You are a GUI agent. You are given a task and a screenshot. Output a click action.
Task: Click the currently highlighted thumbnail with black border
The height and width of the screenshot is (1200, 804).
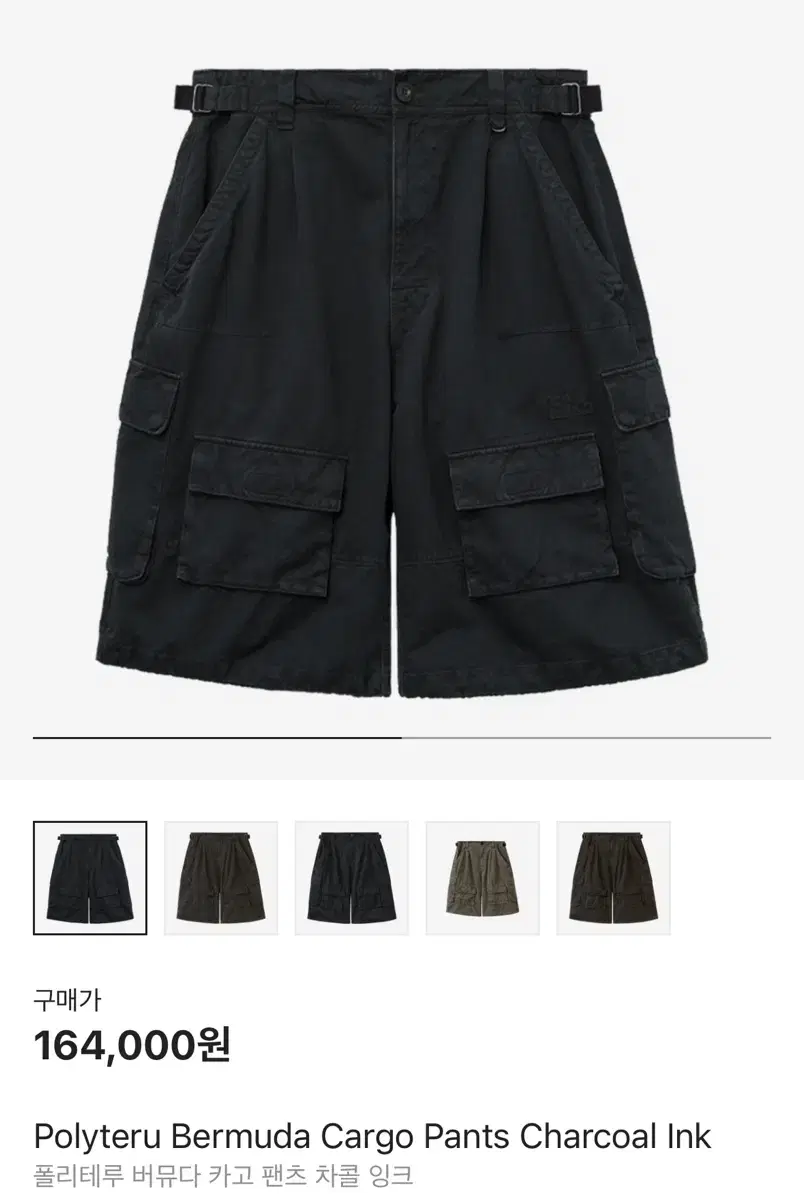pos(89,874)
